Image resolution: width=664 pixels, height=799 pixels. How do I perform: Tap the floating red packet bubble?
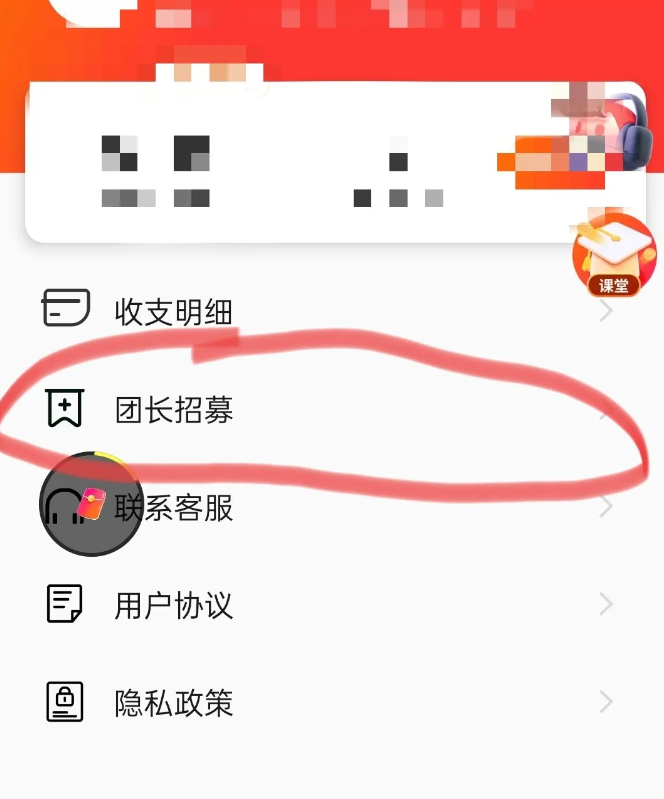coord(90,504)
